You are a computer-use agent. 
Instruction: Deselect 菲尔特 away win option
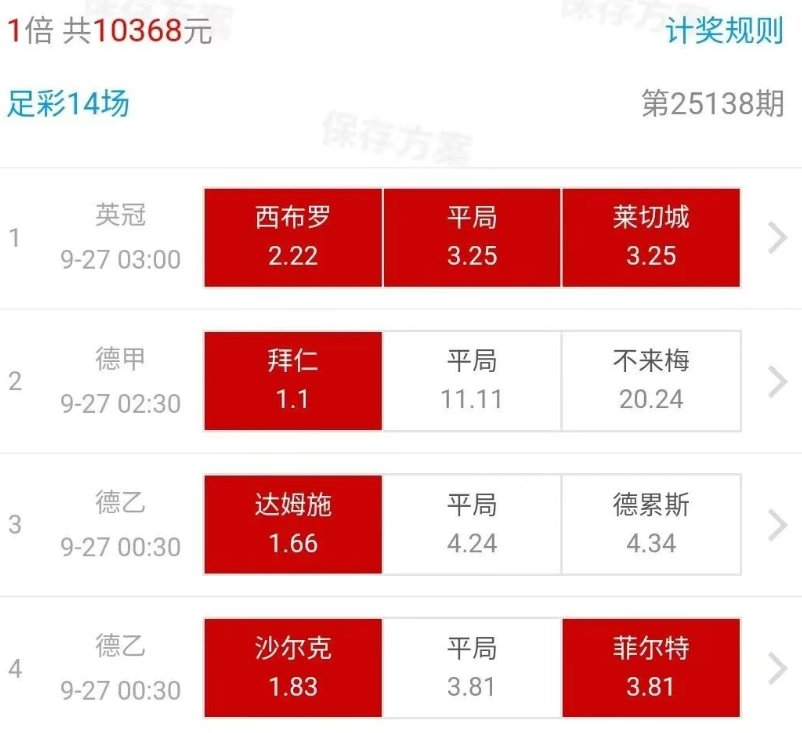[651, 668]
